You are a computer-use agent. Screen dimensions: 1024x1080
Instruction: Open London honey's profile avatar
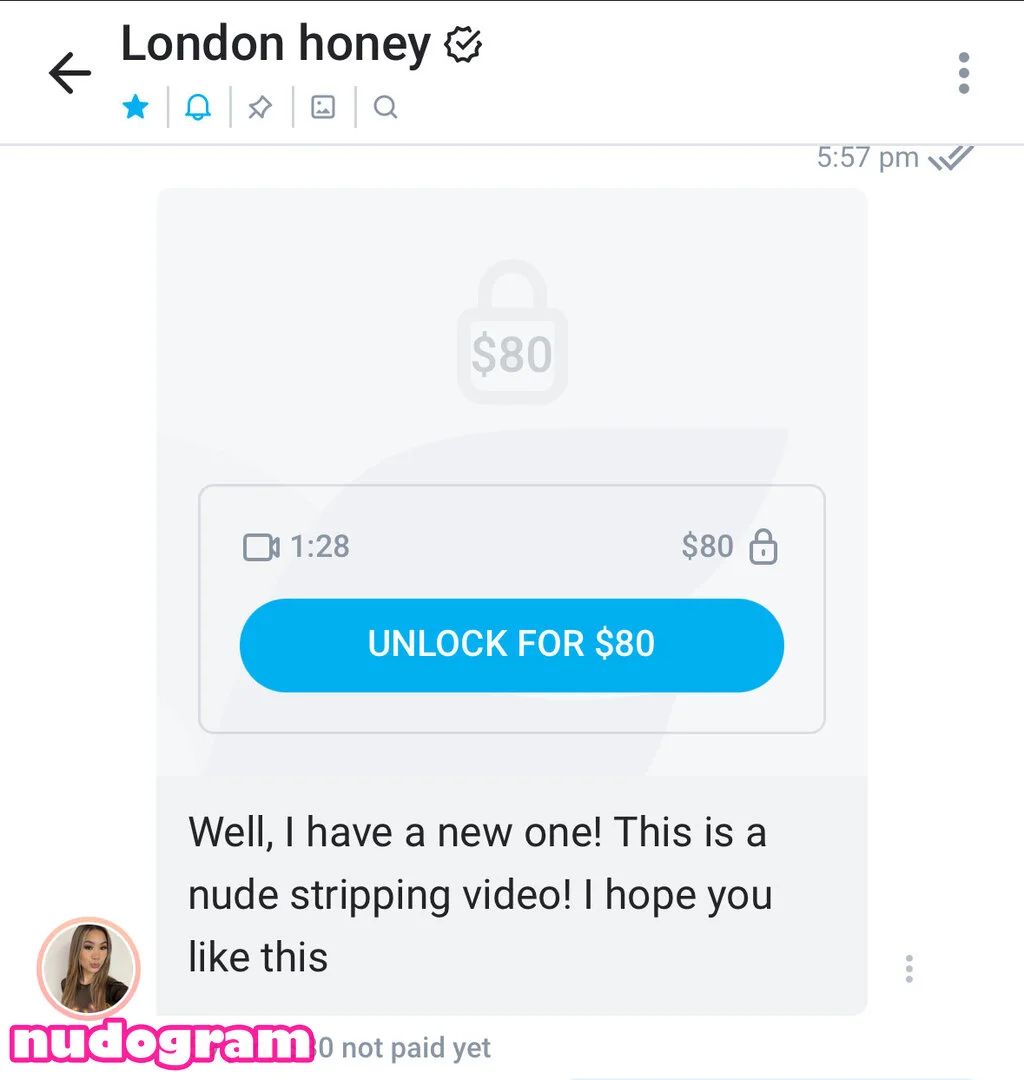click(88, 967)
